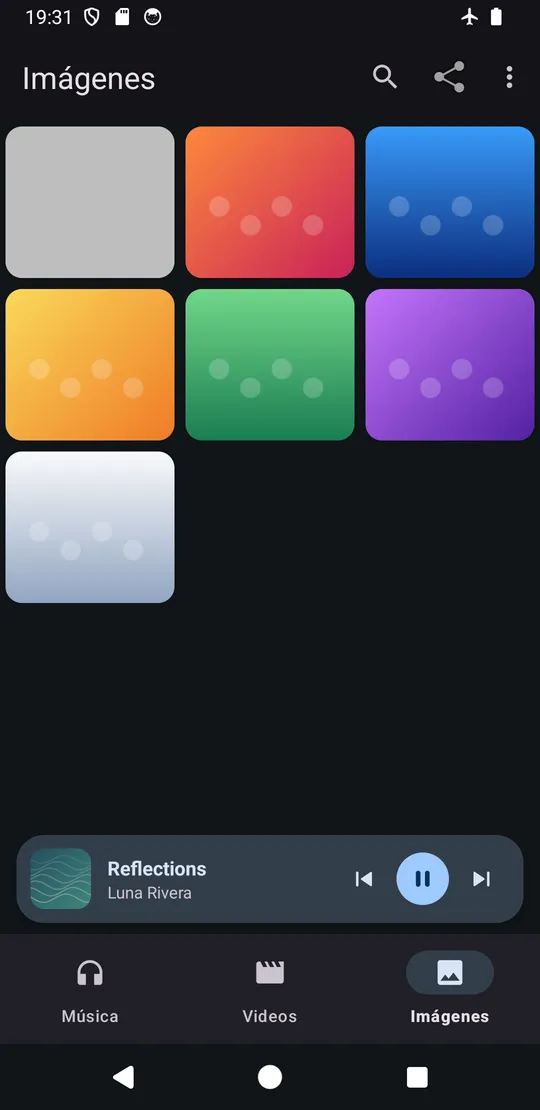Open the white-to-blue gradient image
Screen dimensions: 540x1110
point(90,527)
